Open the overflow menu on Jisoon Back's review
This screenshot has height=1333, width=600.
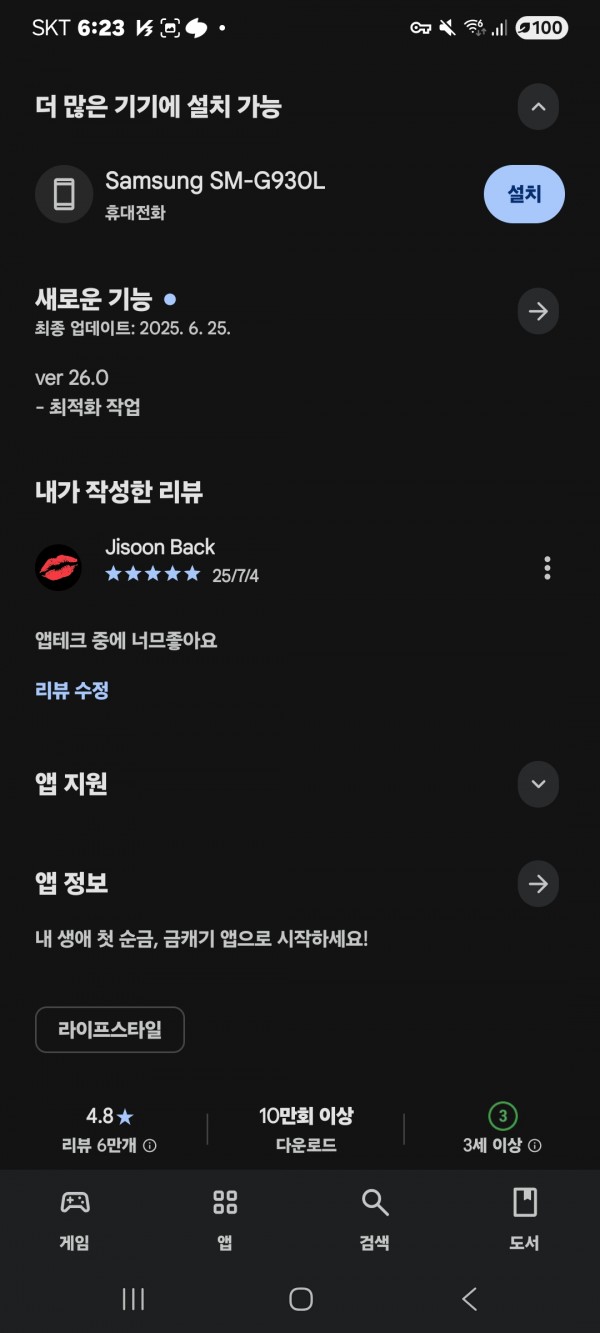547,568
